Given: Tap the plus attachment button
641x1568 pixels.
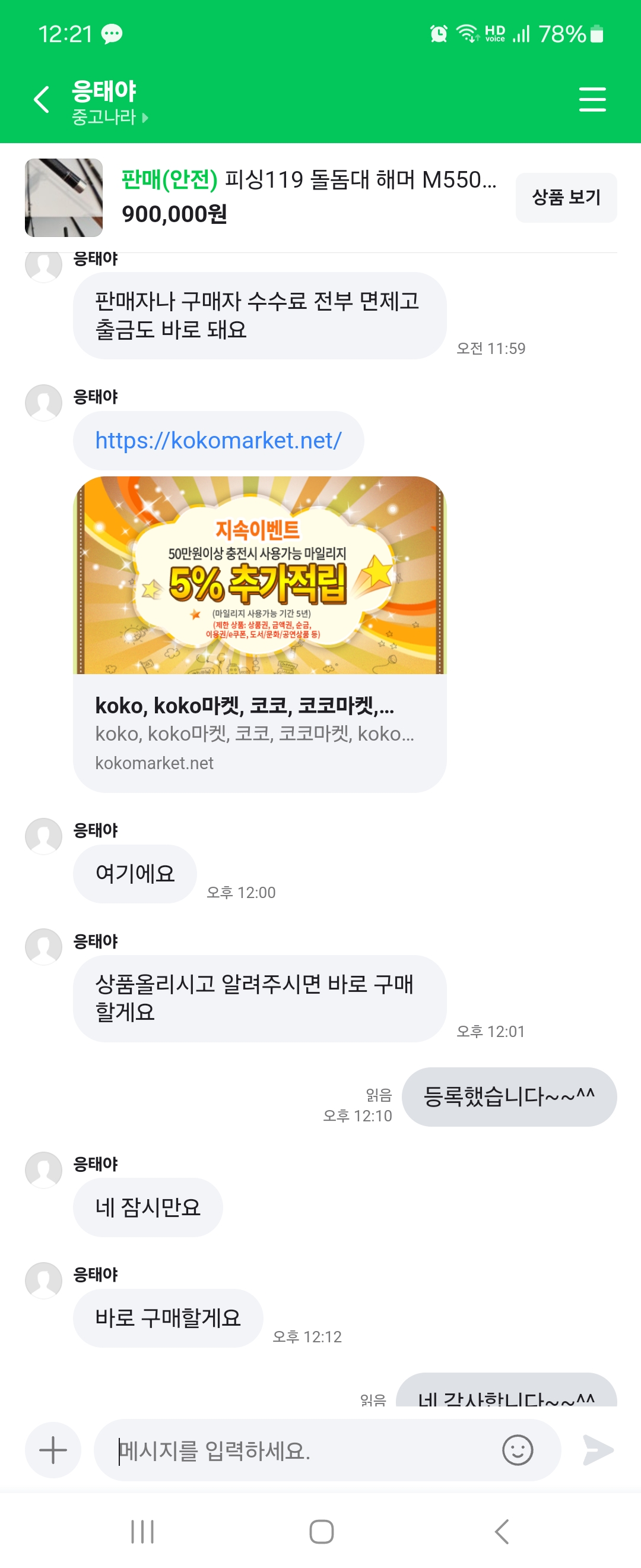Looking at the screenshot, I should 53,1450.
